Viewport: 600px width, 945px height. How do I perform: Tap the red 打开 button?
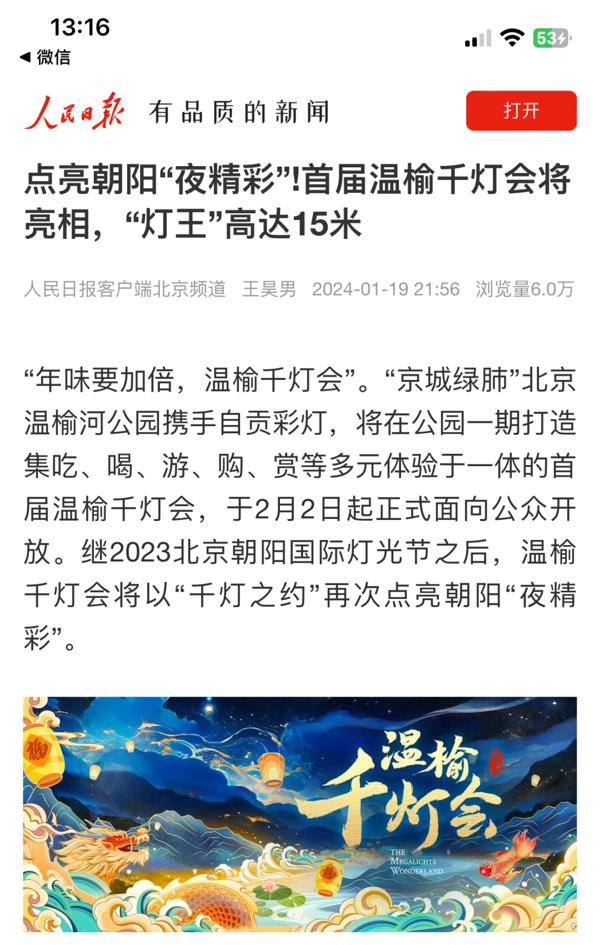coord(521,111)
